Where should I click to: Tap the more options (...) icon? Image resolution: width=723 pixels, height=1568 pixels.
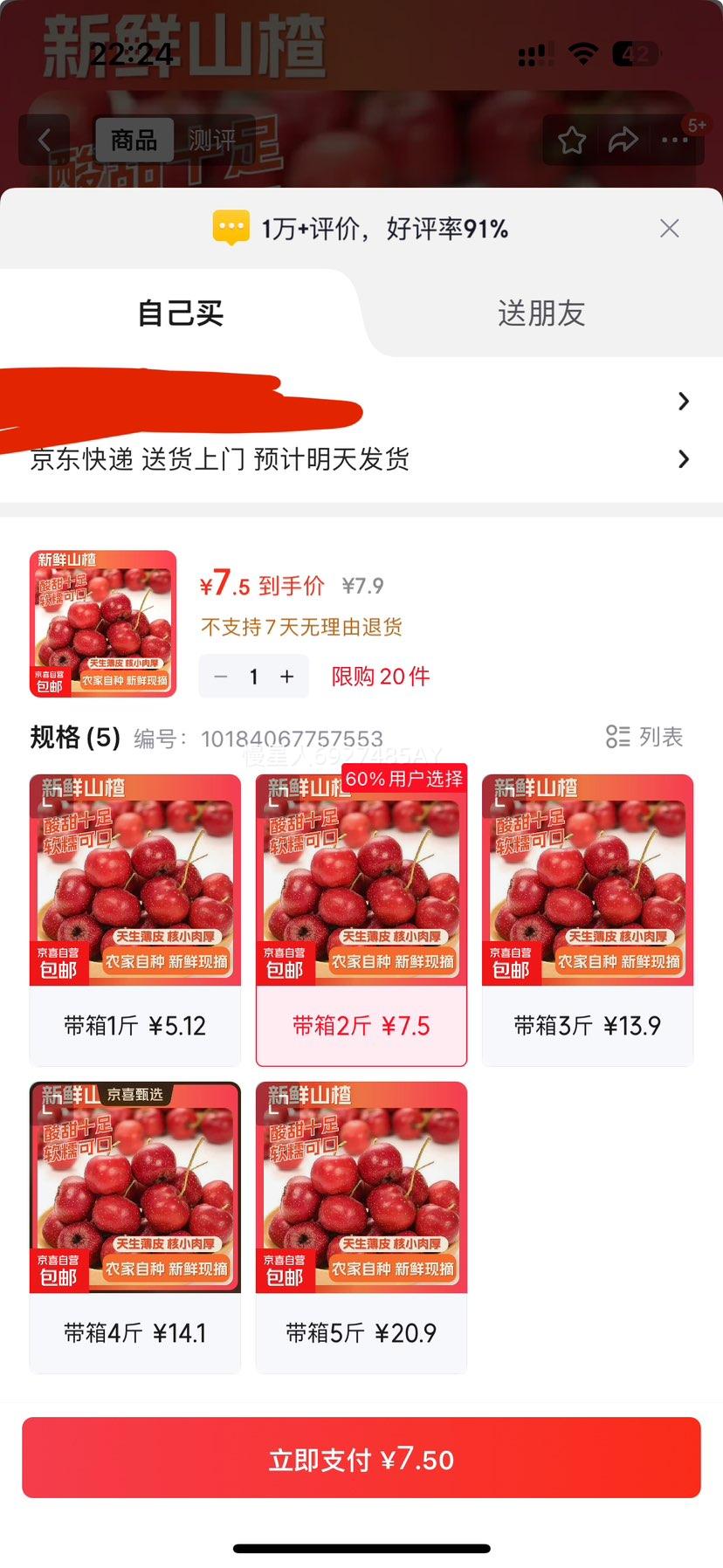point(676,140)
